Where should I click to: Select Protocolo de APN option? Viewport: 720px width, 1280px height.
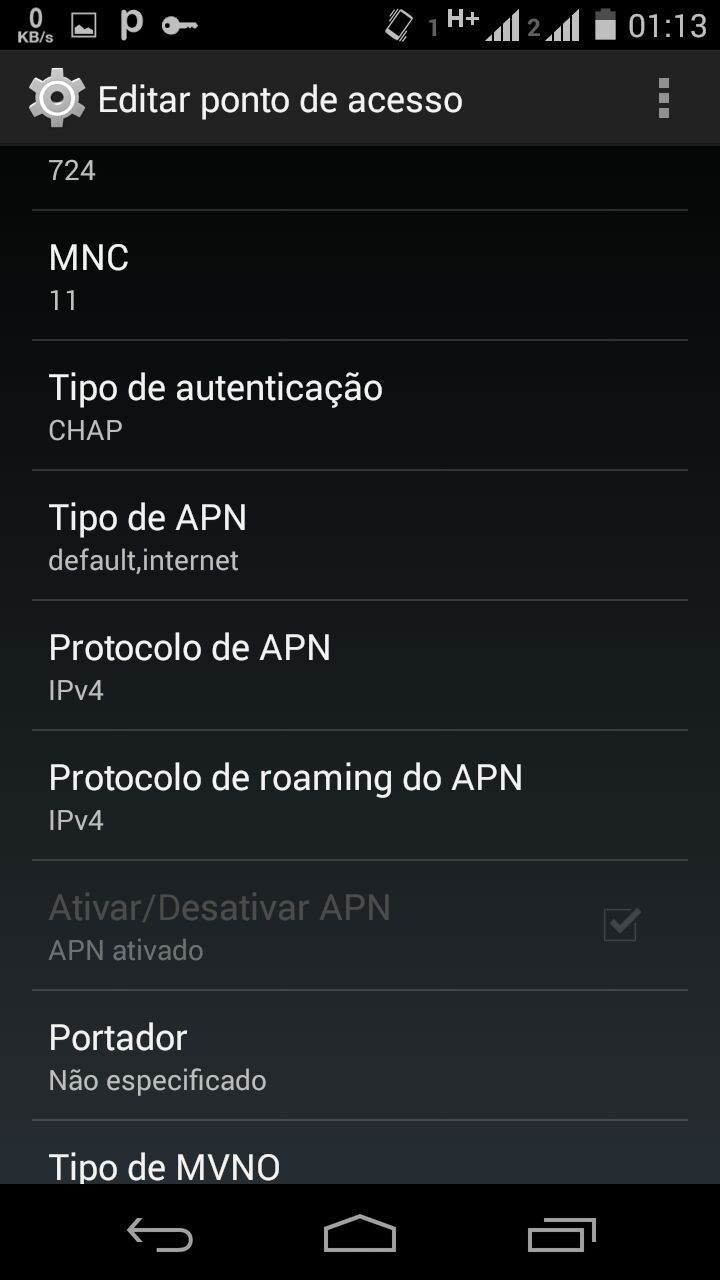click(360, 666)
